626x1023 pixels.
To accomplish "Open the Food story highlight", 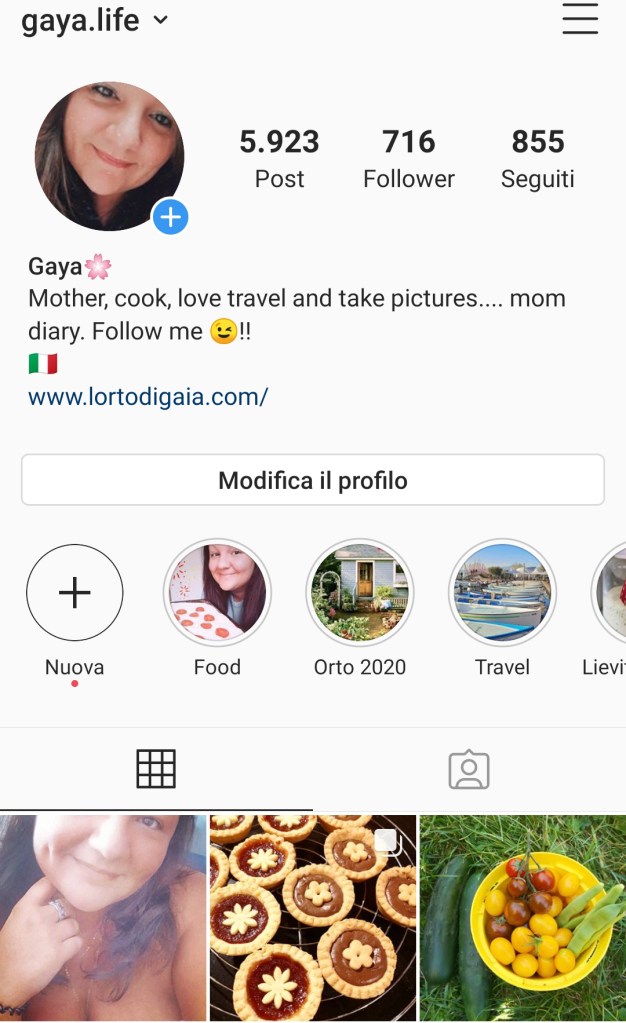I will click(217, 593).
